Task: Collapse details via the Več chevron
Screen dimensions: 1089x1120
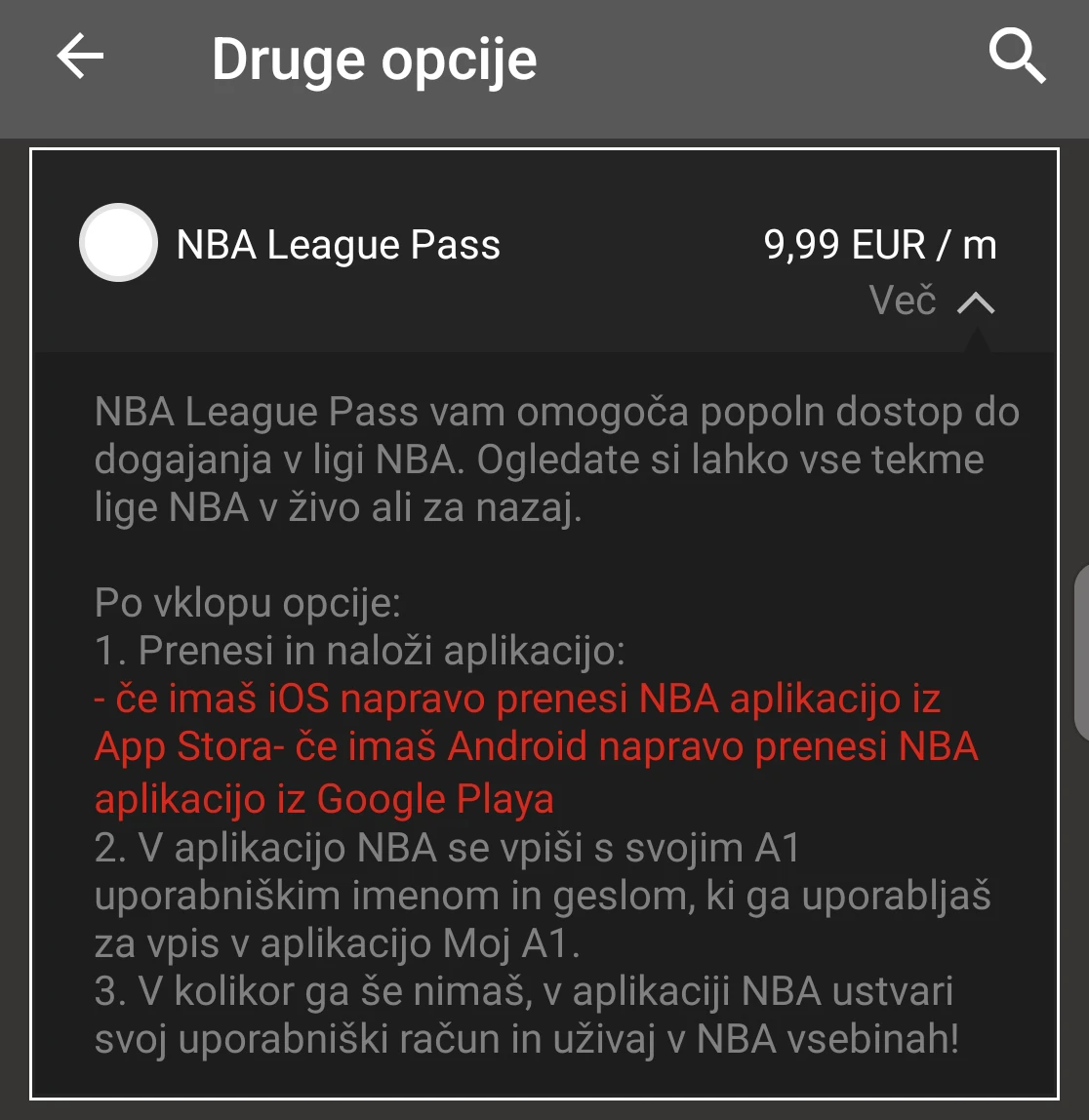Action: pyautogui.click(x=975, y=302)
